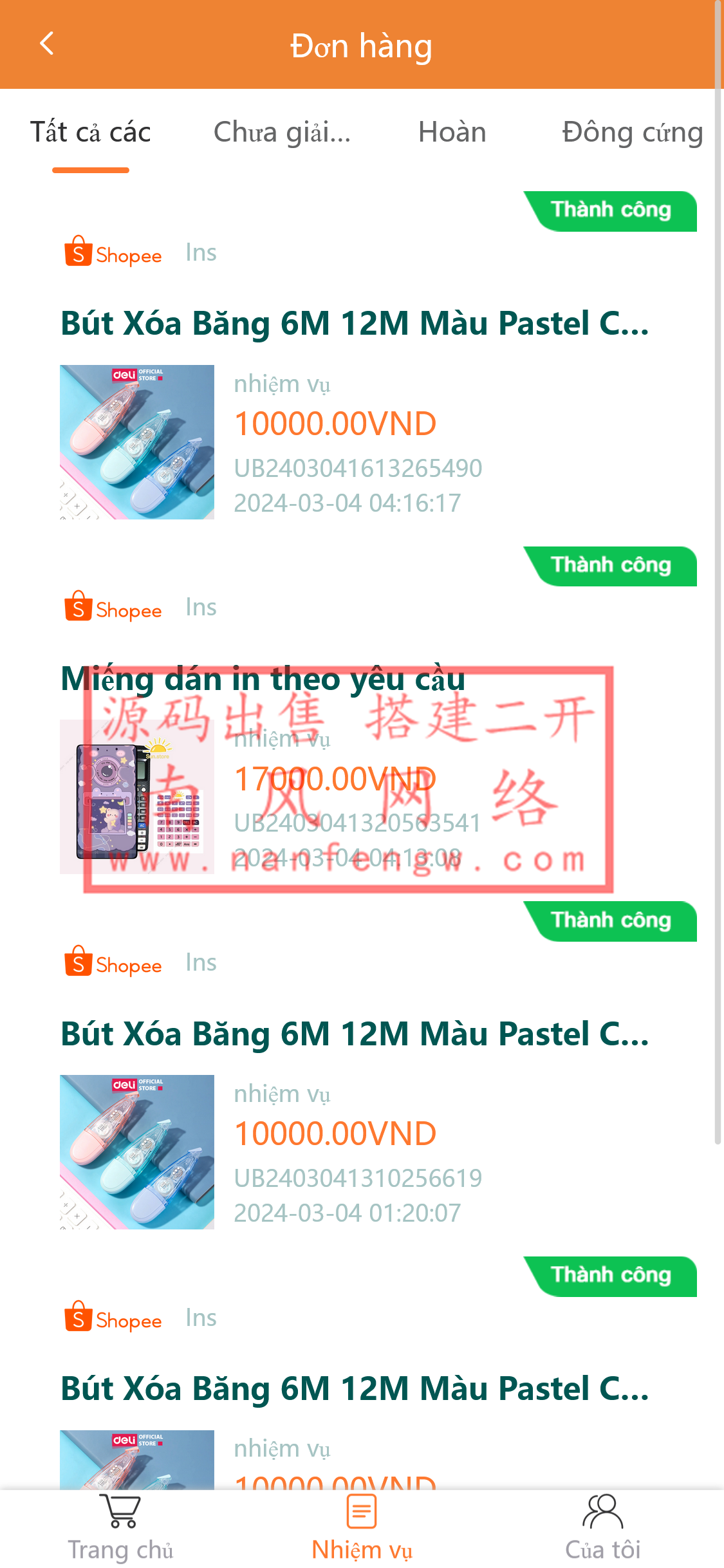Tap the Thành công badge on first order
This screenshot has width=724, height=1568.
pos(611,210)
